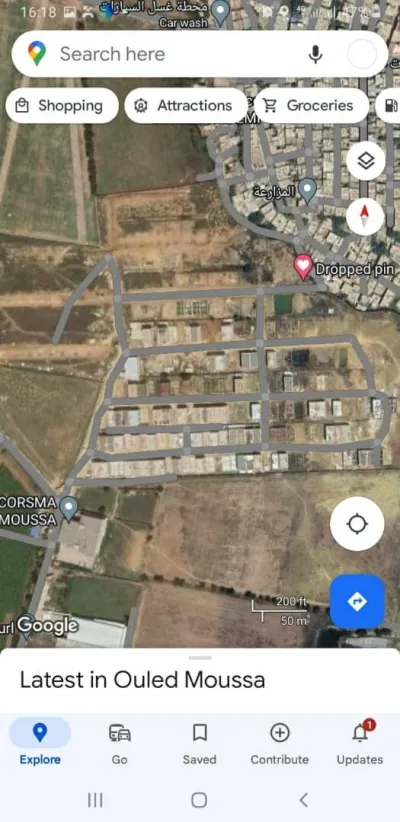Open the CORSMA MOUSSA place marker
Viewport: 400px width, 822px height.
pos(69,510)
